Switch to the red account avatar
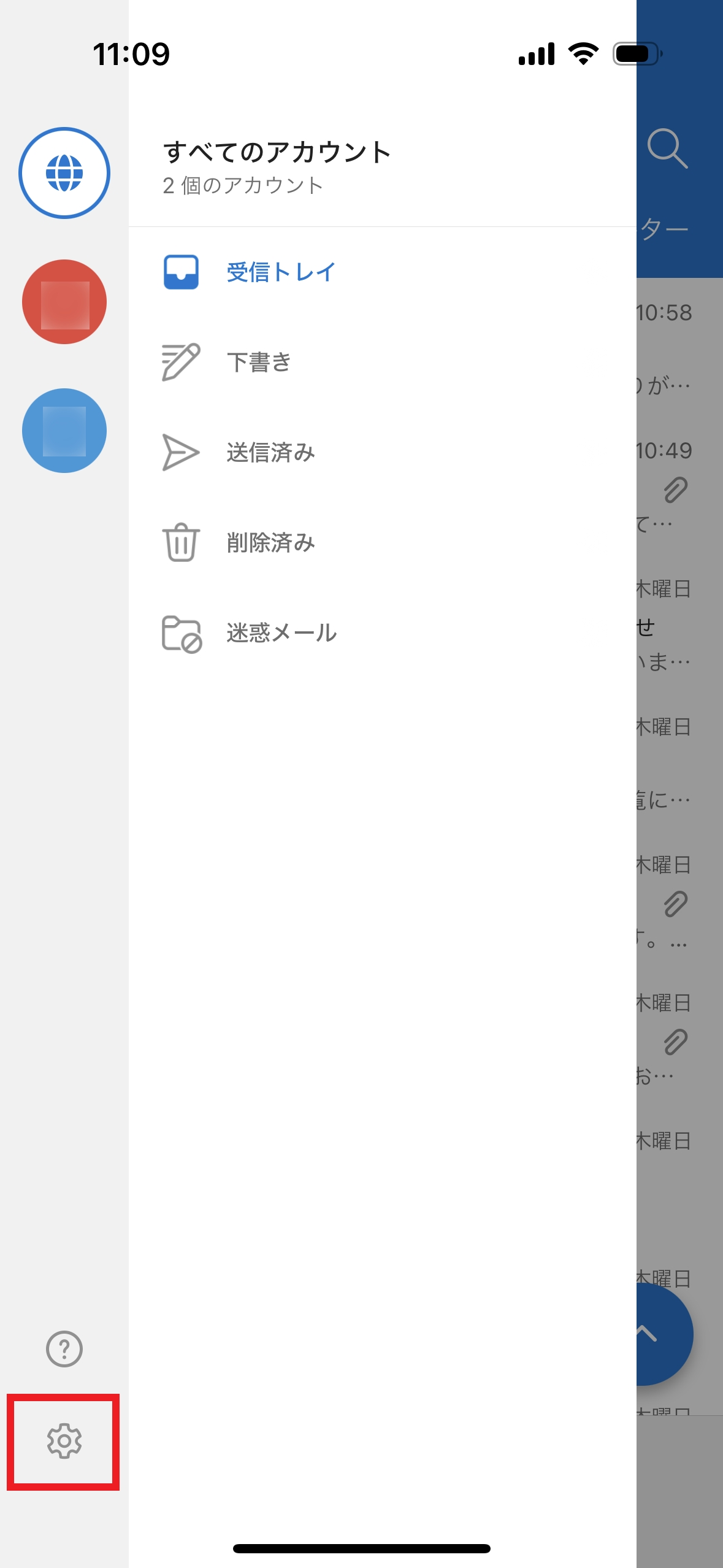 [64, 302]
